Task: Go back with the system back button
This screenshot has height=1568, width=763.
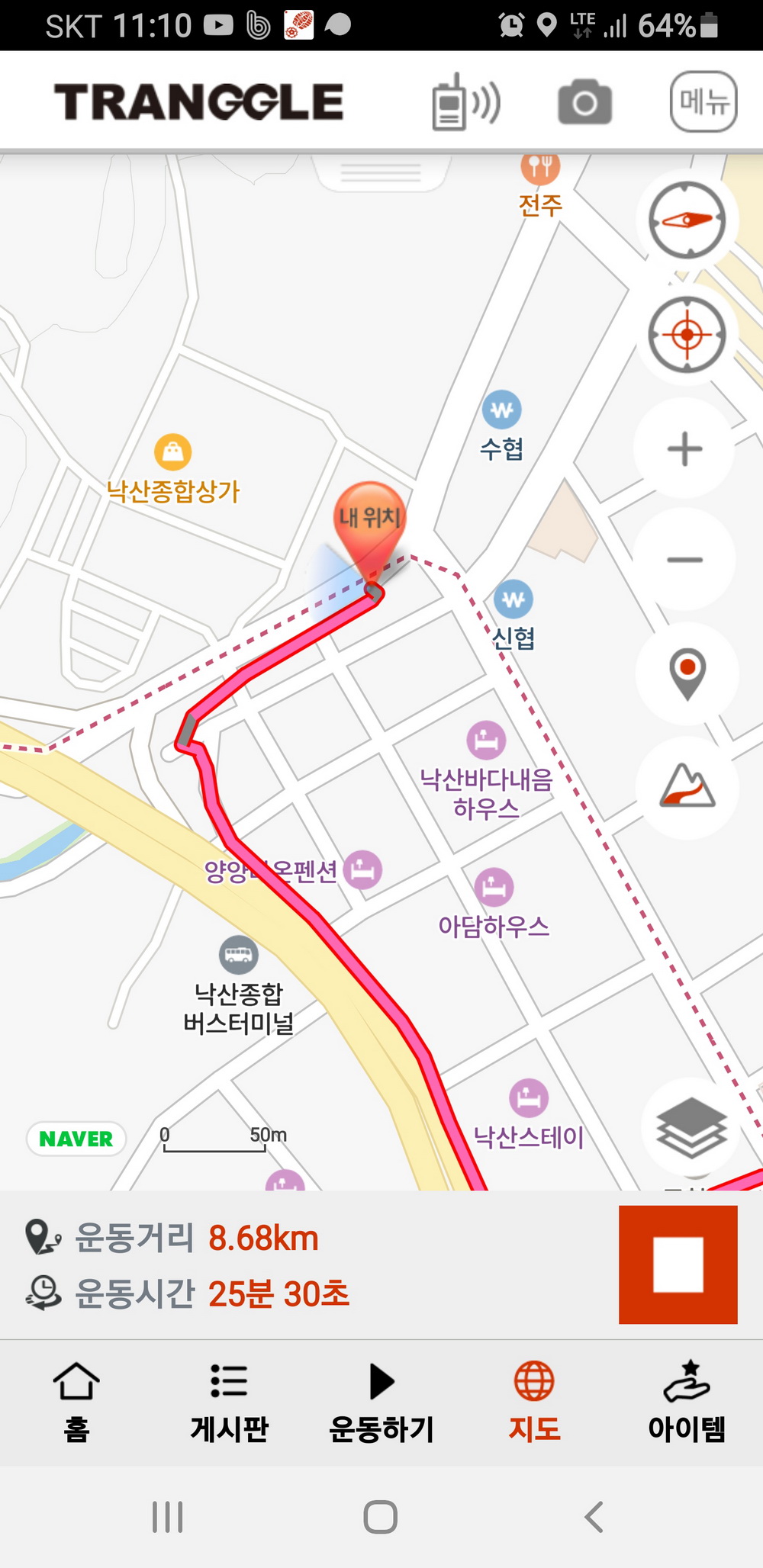Action: coord(594,1516)
